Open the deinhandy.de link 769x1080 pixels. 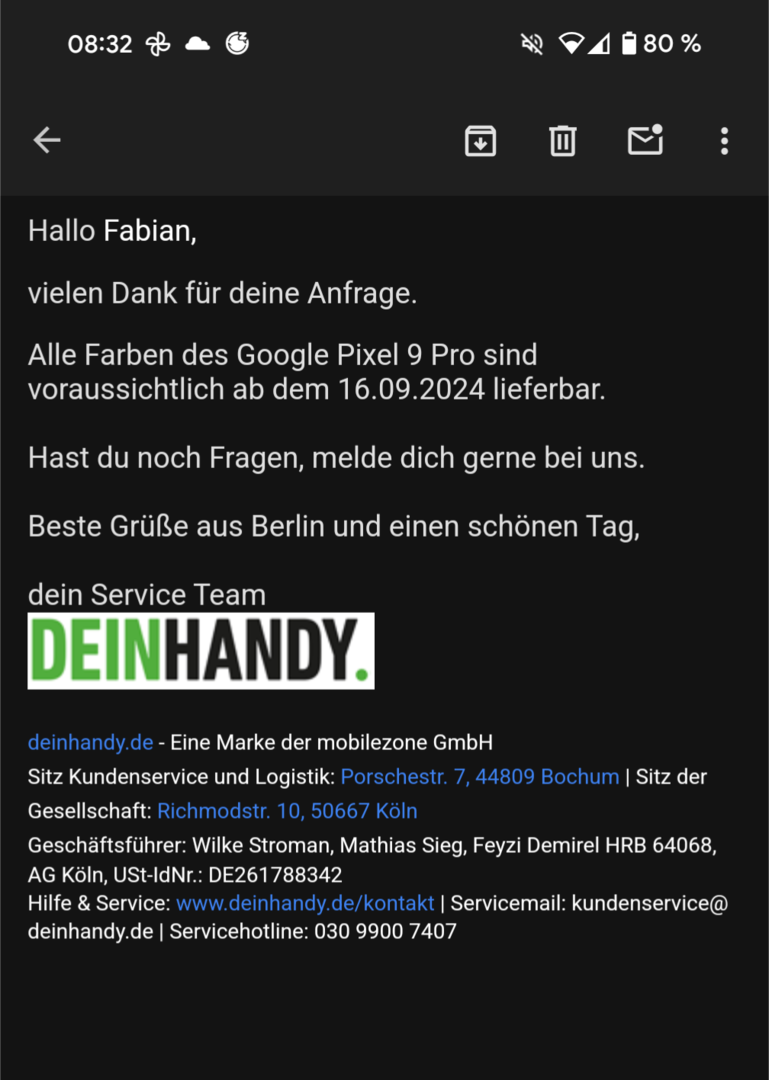(x=90, y=743)
